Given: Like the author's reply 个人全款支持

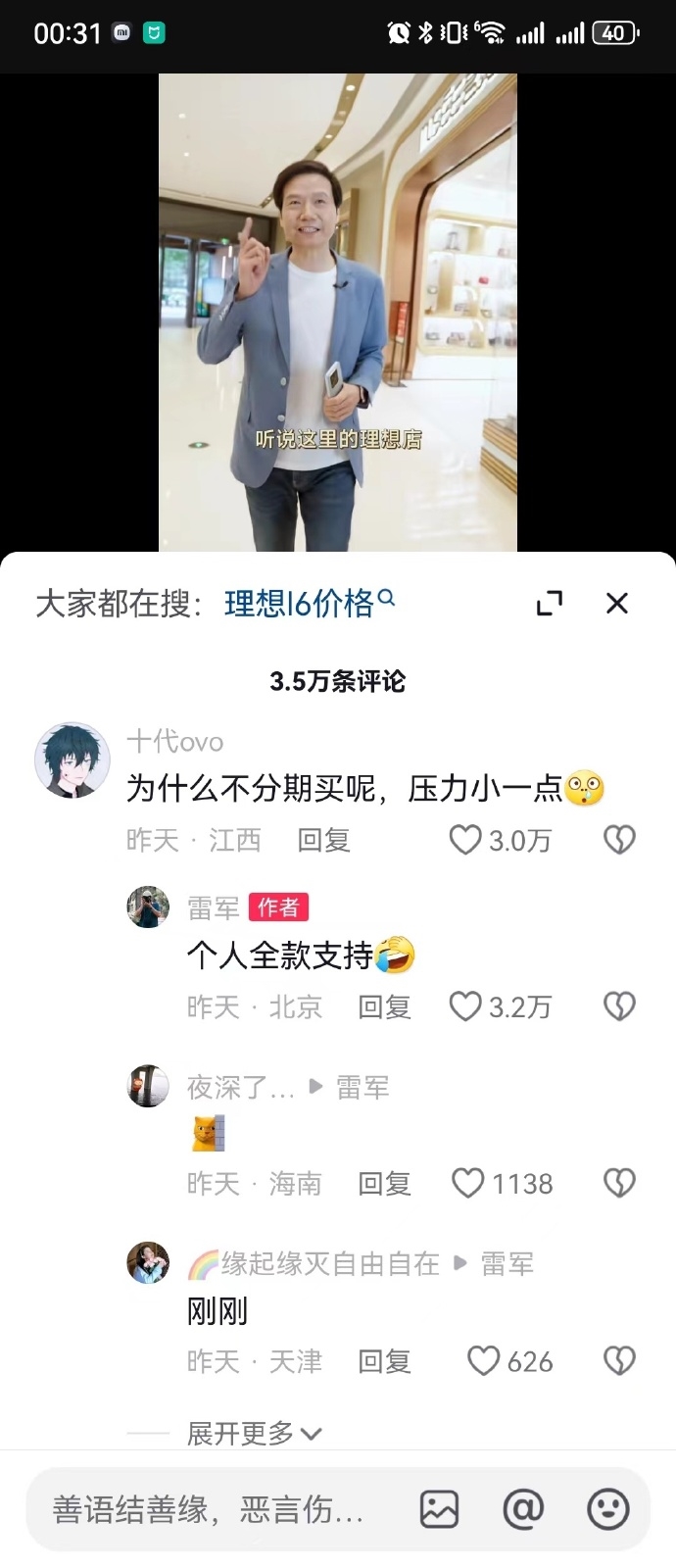Looking at the screenshot, I should point(465,1006).
